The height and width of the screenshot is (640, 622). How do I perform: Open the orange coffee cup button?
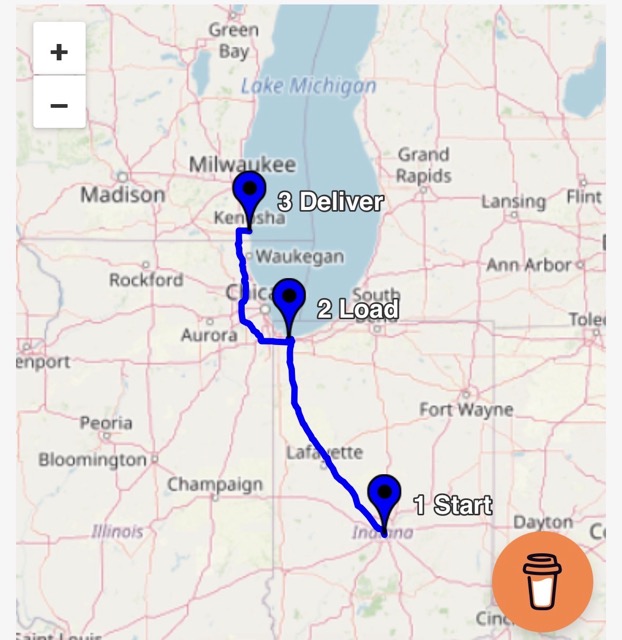tap(542, 582)
